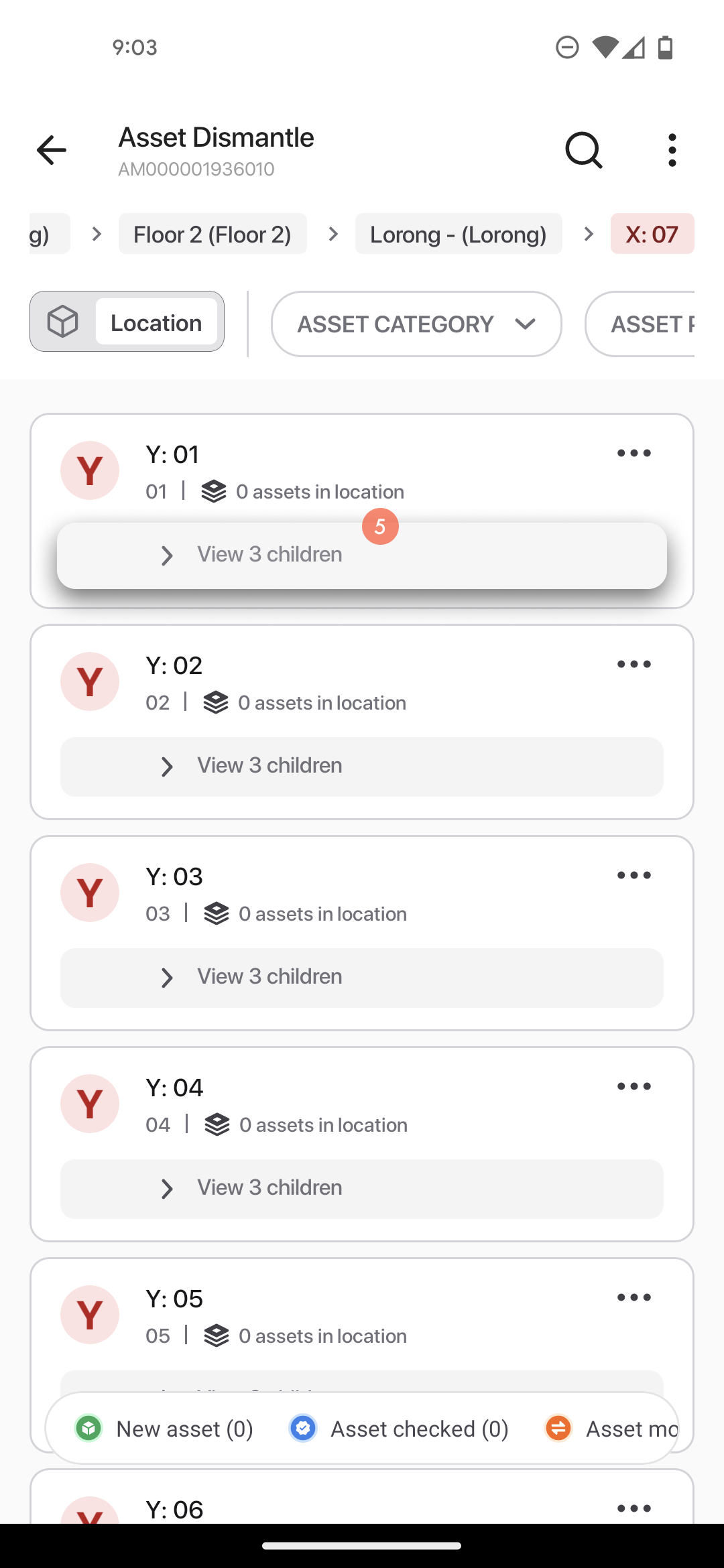Expand the ASSET CATEGORY dropdown
Image resolution: width=724 pixels, height=1568 pixels.
416,324
